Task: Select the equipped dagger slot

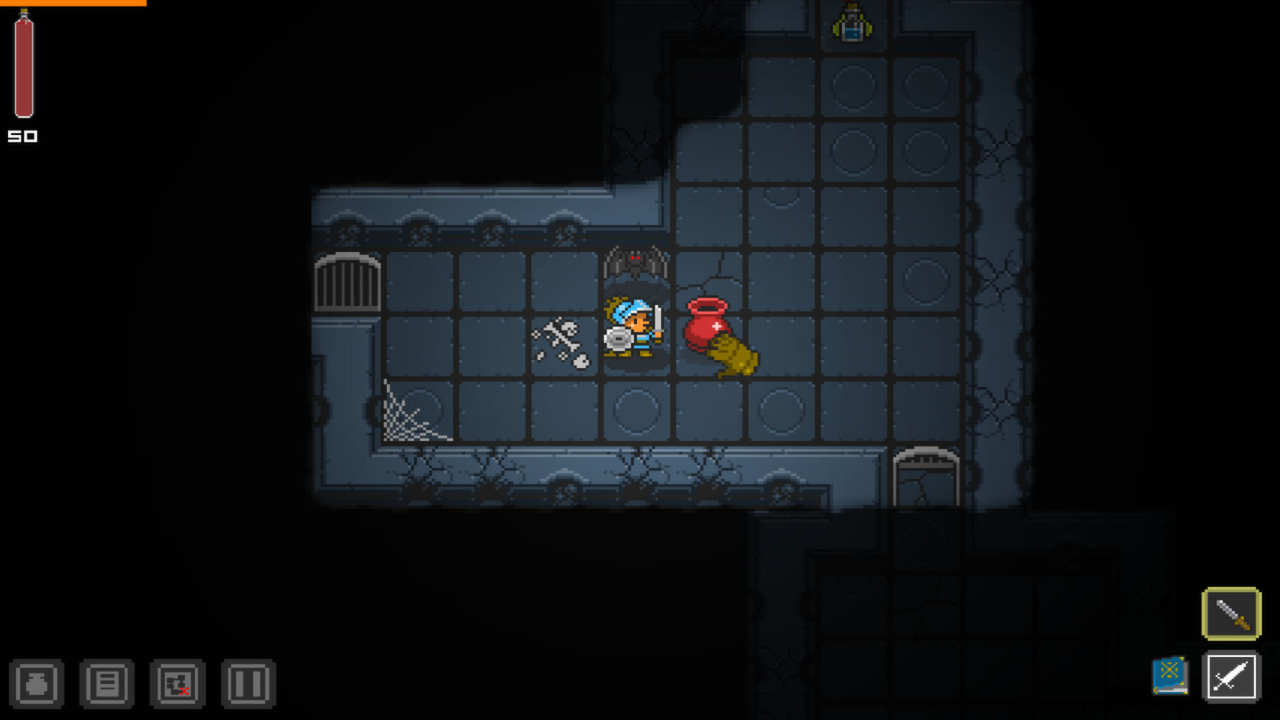Action: (x=1231, y=613)
